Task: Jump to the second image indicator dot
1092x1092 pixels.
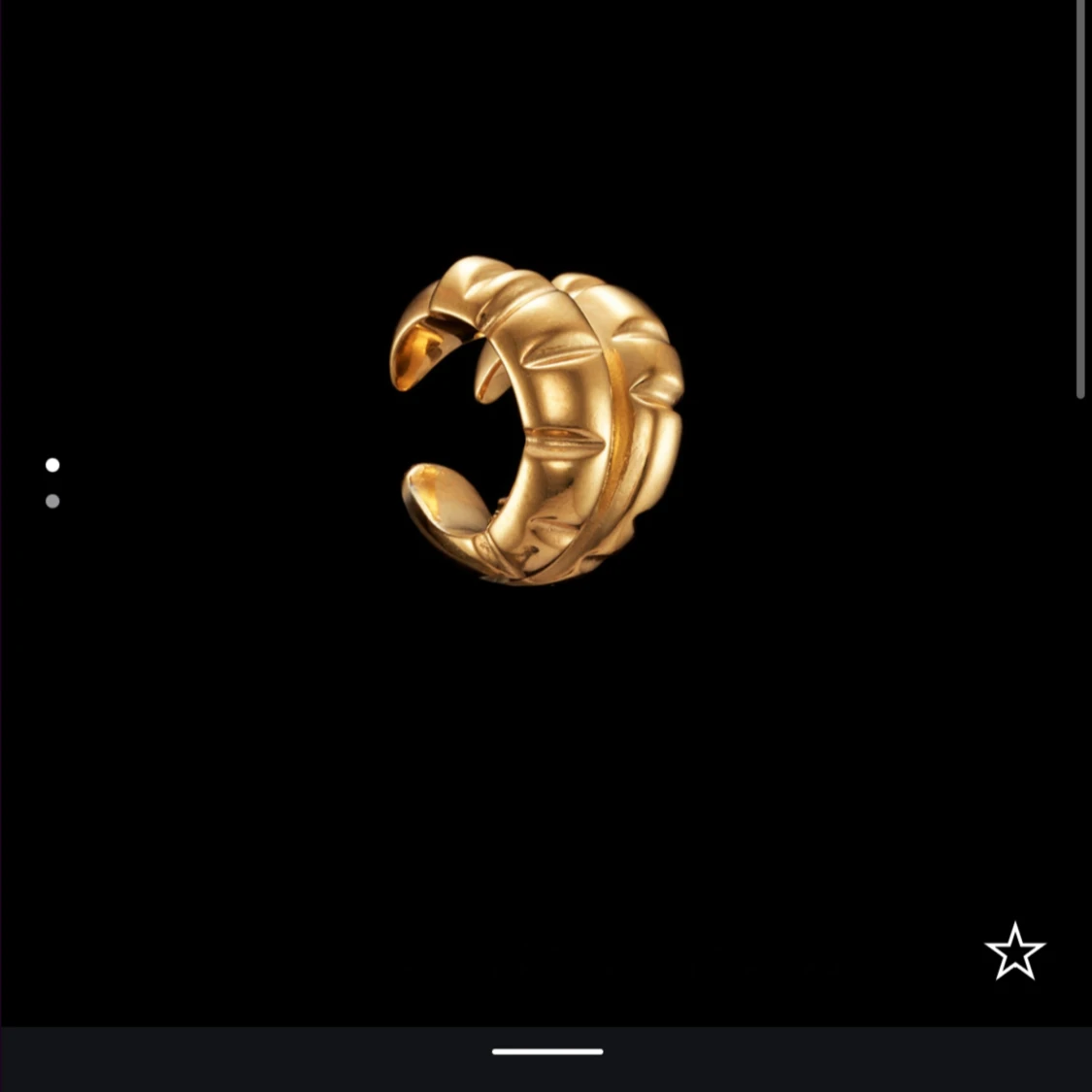Action: [52, 501]
